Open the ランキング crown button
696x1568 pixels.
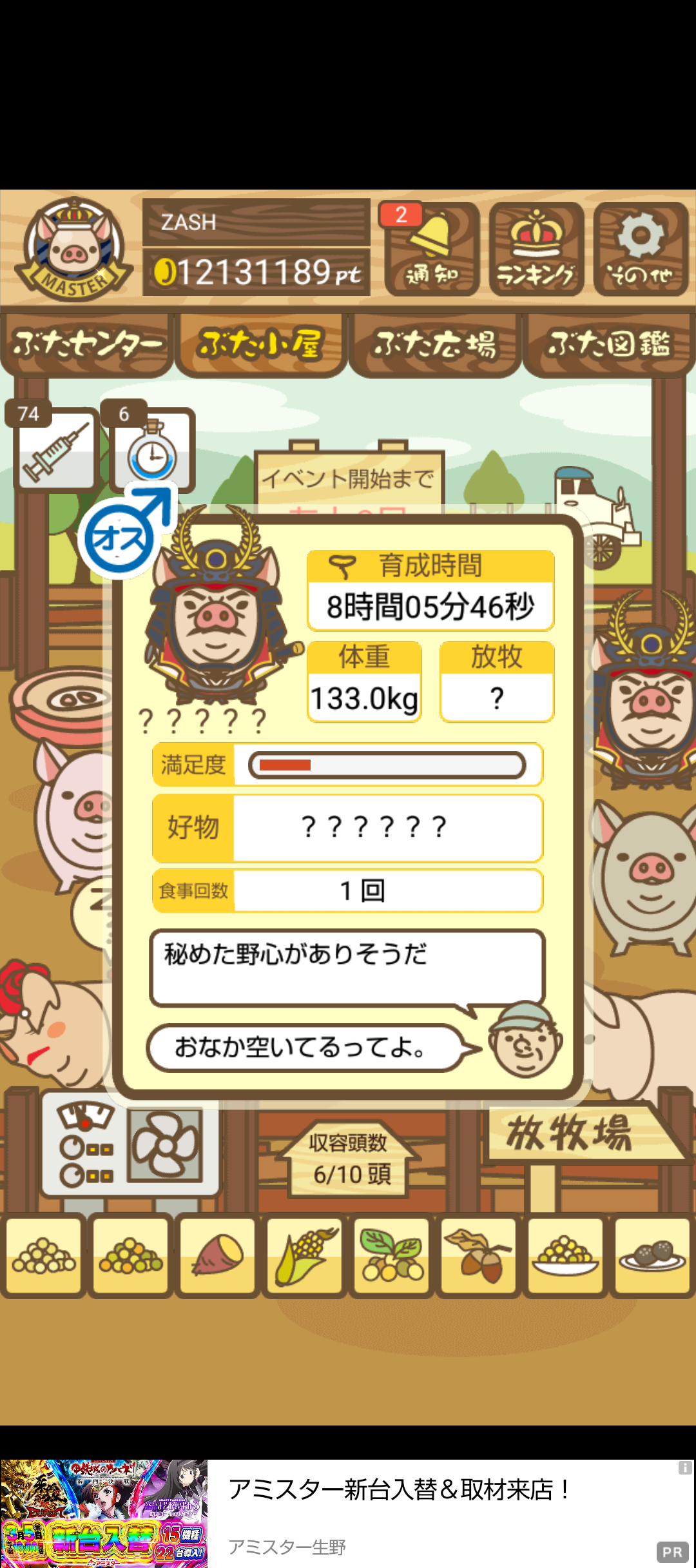pyautogui.click(x=536, y=250)
